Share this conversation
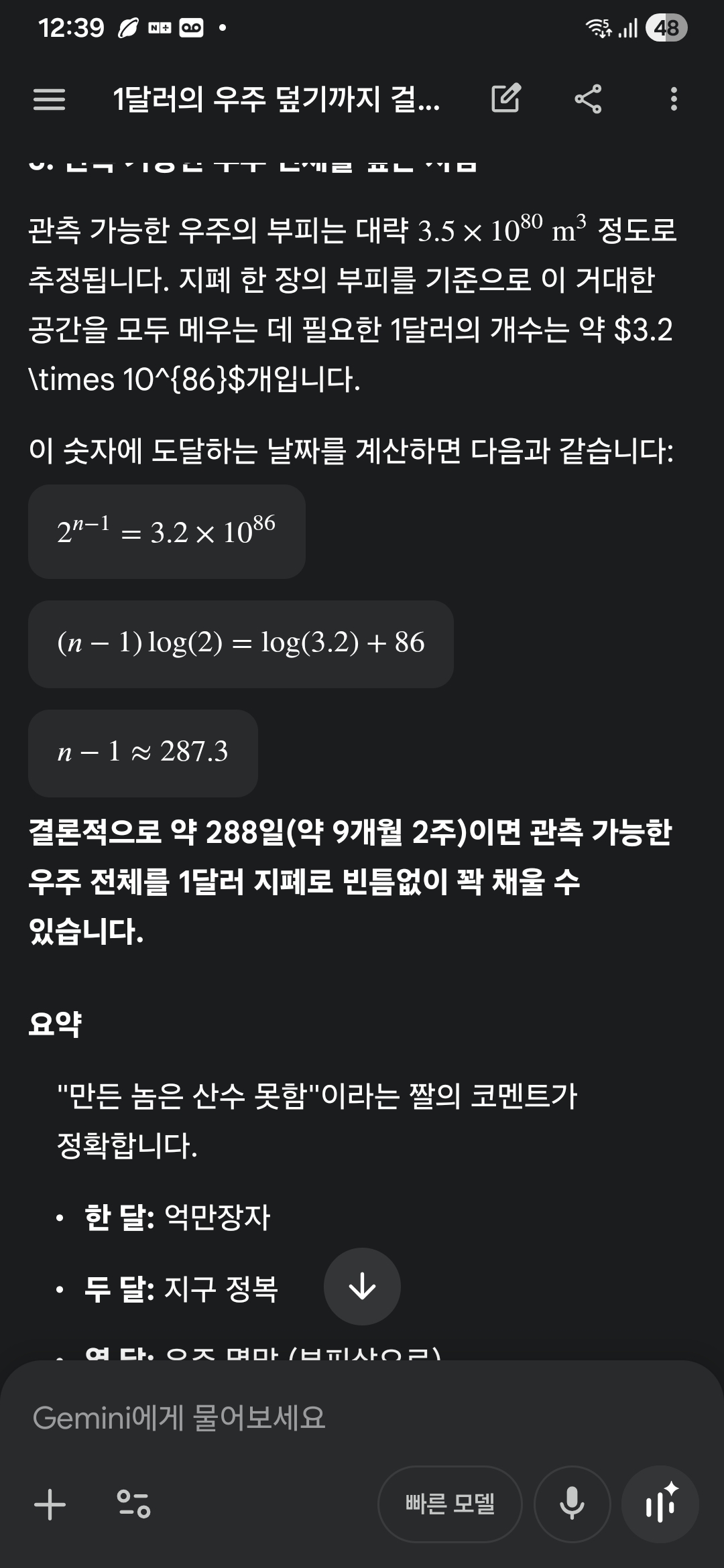724x1568 pixels. click(588, 99)
